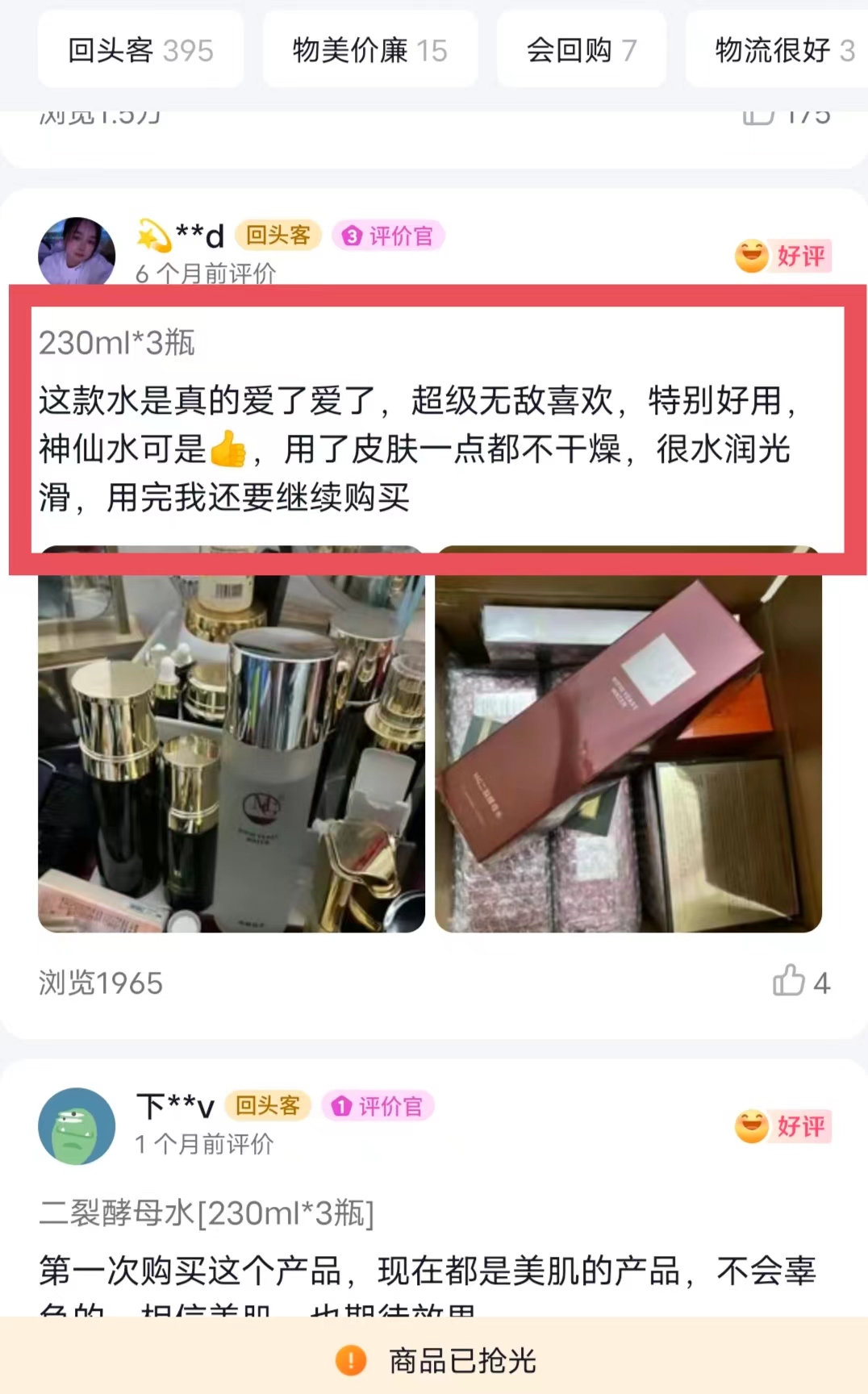868x1394 pixels.
Task: Open the bottles photo in **d's review
Action: coord(232,739)
